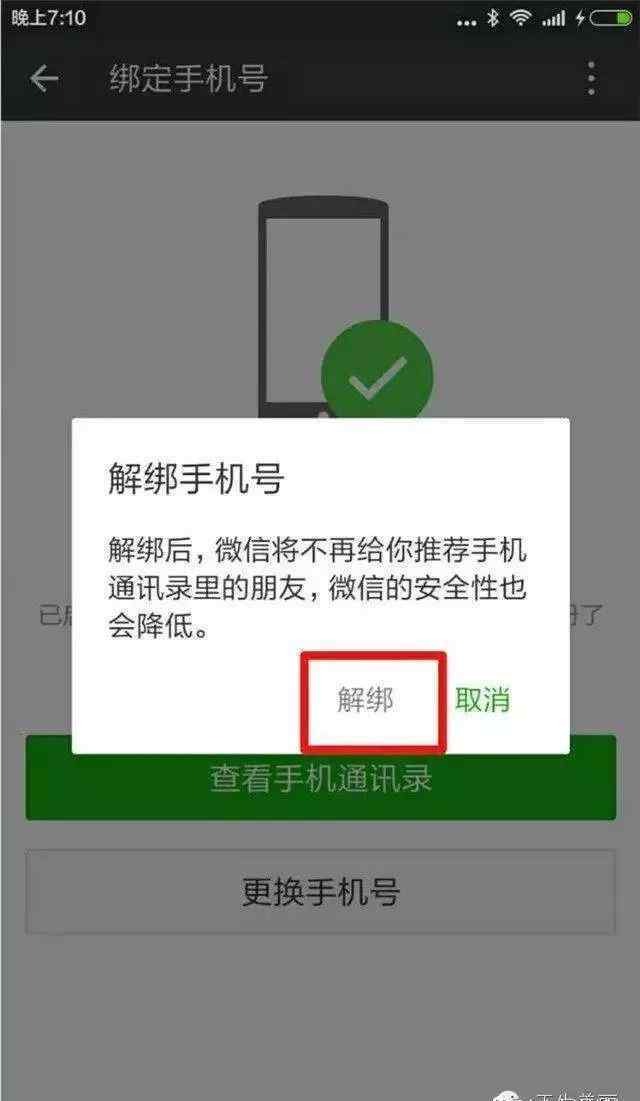Open the three-dot overflow menu

point(591,78)
